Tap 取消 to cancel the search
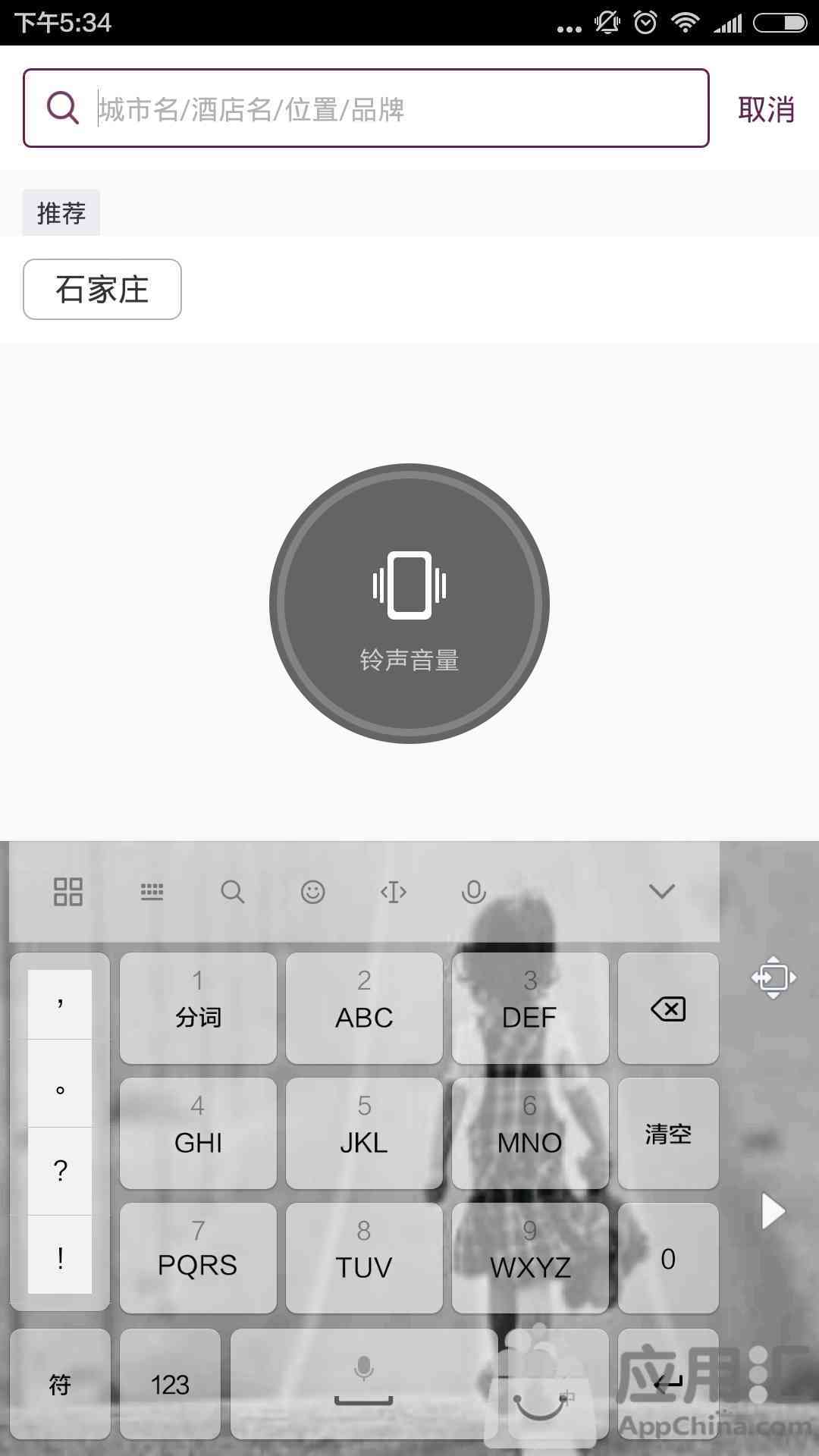The image size is (819, 1456). click(x=766, y=109)
